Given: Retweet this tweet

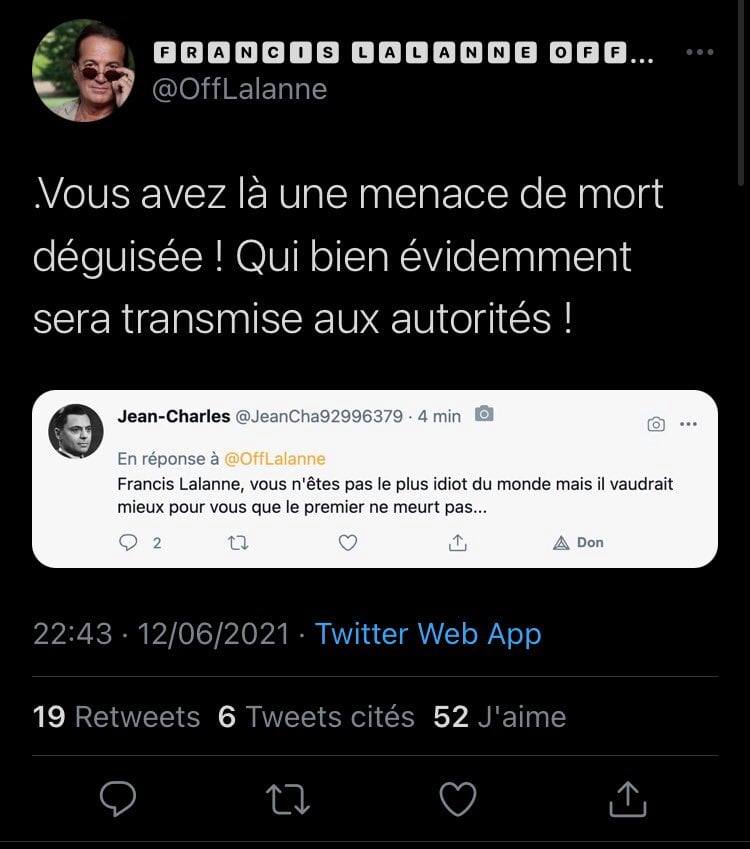Looking at the screenshot, I should point(289,798).
